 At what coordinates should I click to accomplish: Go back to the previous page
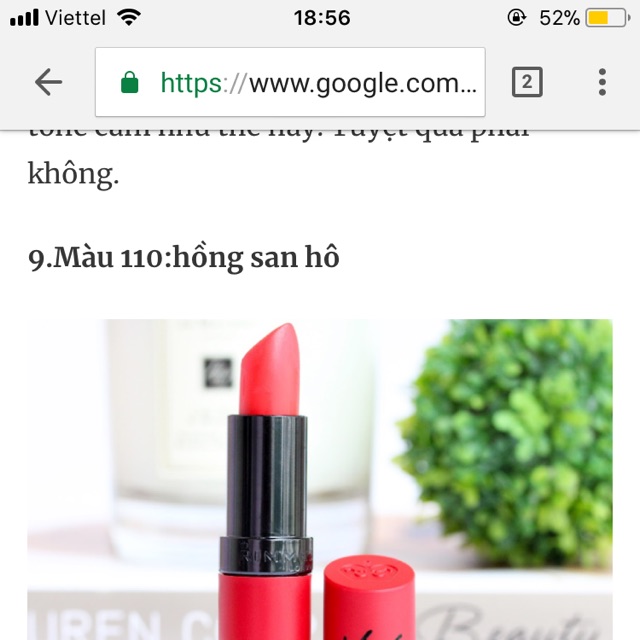coord(48,82)
